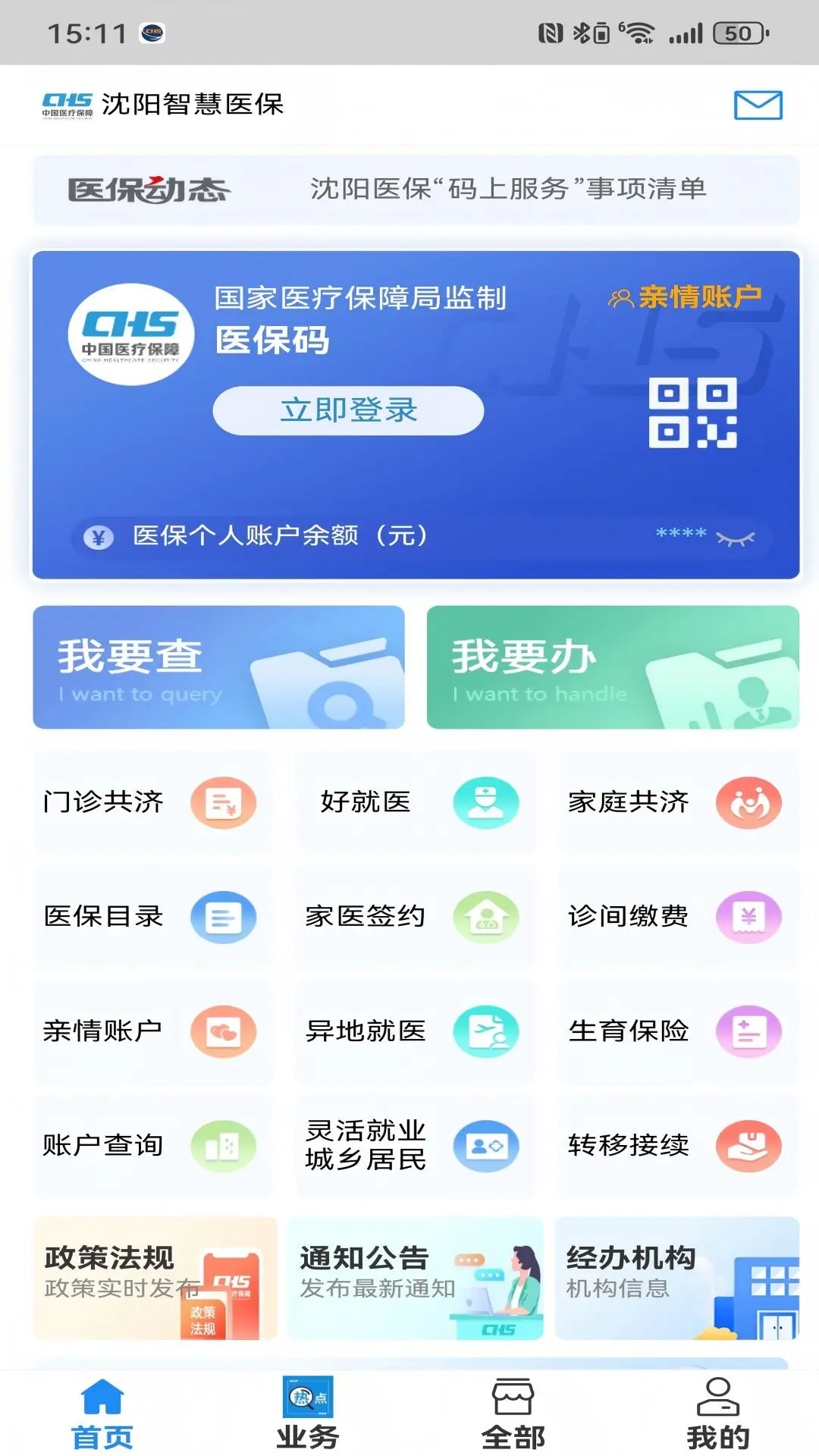Scan with the medical insurance QR code
This screenshot has width=819, height=1456.
[695, 413]
